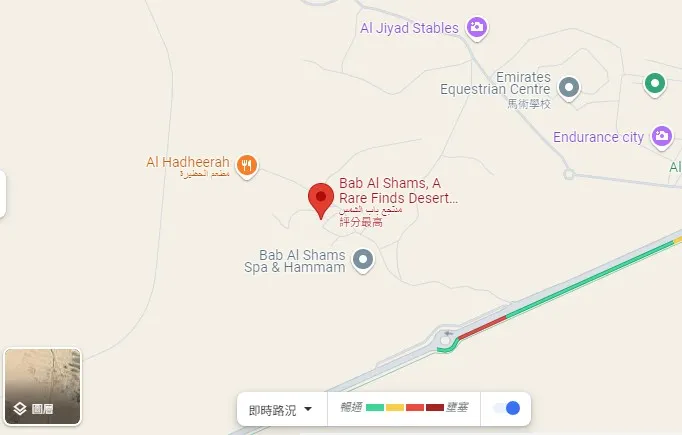The width and height of the screenshot is (682, 435).
Task: Select the Bab Al Shams red pin
Action: click(320, 197)
